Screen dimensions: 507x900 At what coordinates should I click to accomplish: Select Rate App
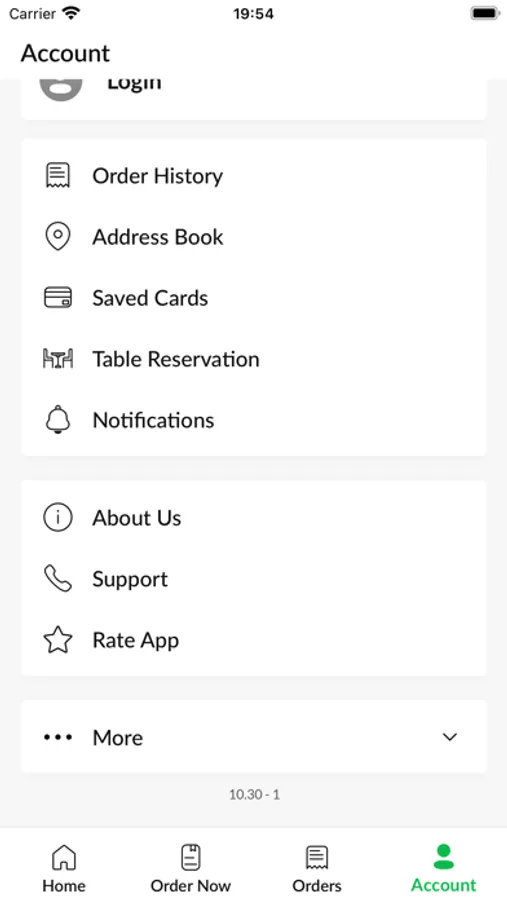pyautogui.click(x=254, y=640)
